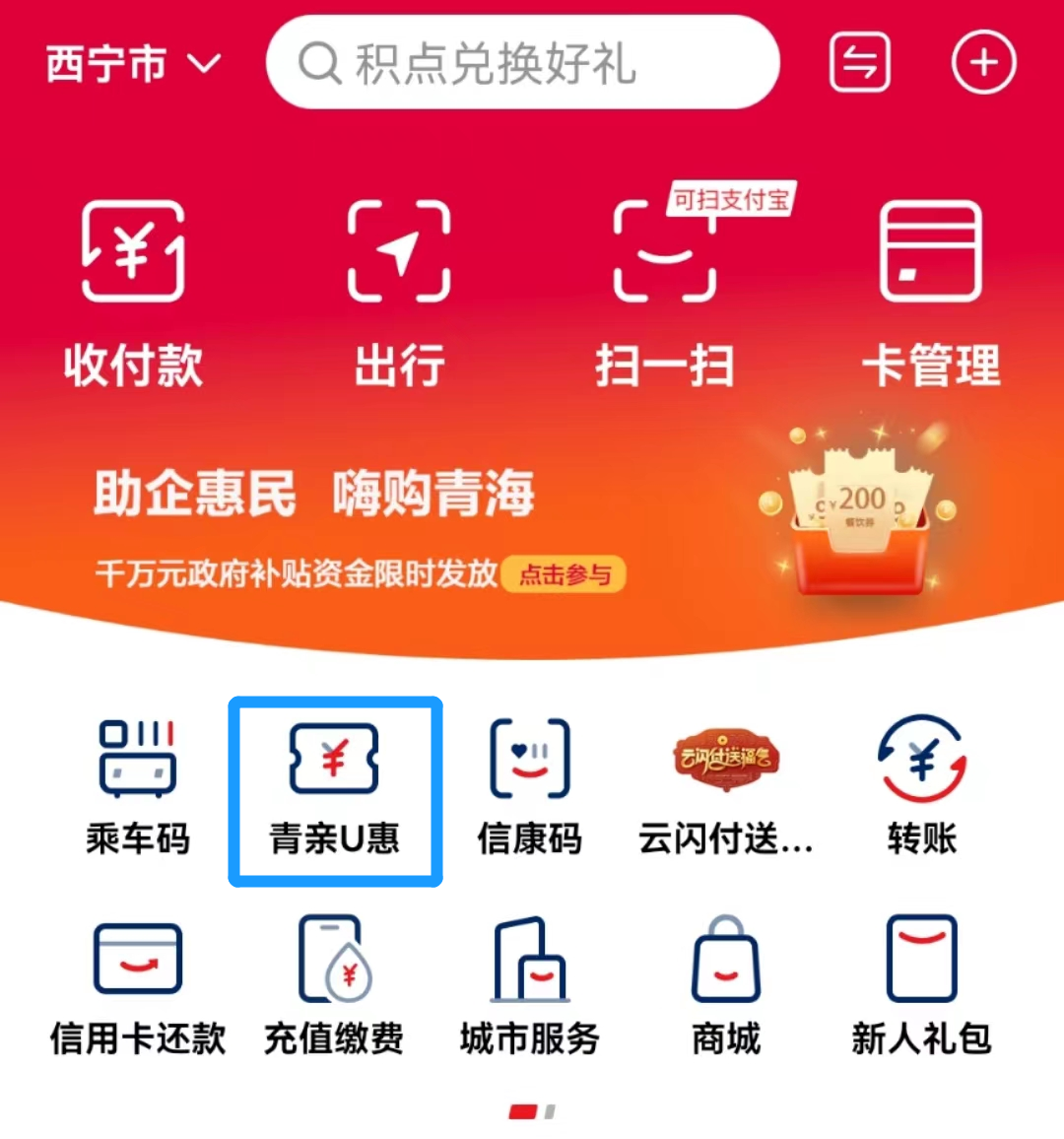This screenshot has width=1064, height=1139.
Task: Tap 点击参与 on the 嗨购青海 banner
Action: point(565,574)
